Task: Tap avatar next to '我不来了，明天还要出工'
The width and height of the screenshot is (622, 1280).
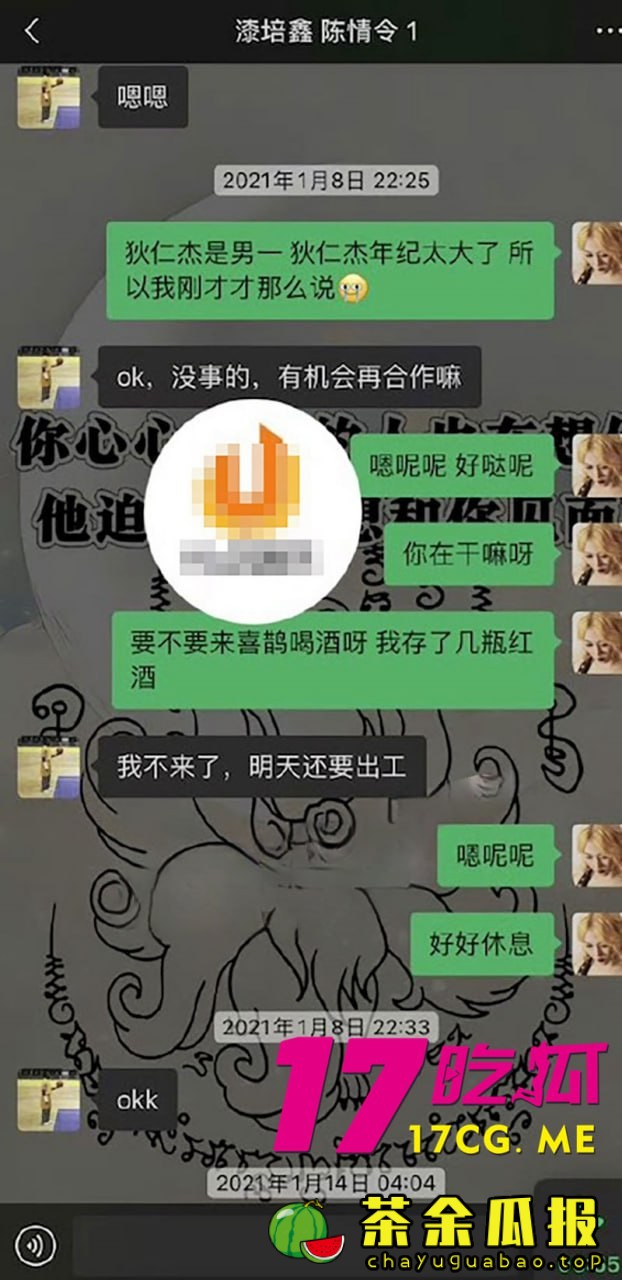Action: [x=48, y=767]
